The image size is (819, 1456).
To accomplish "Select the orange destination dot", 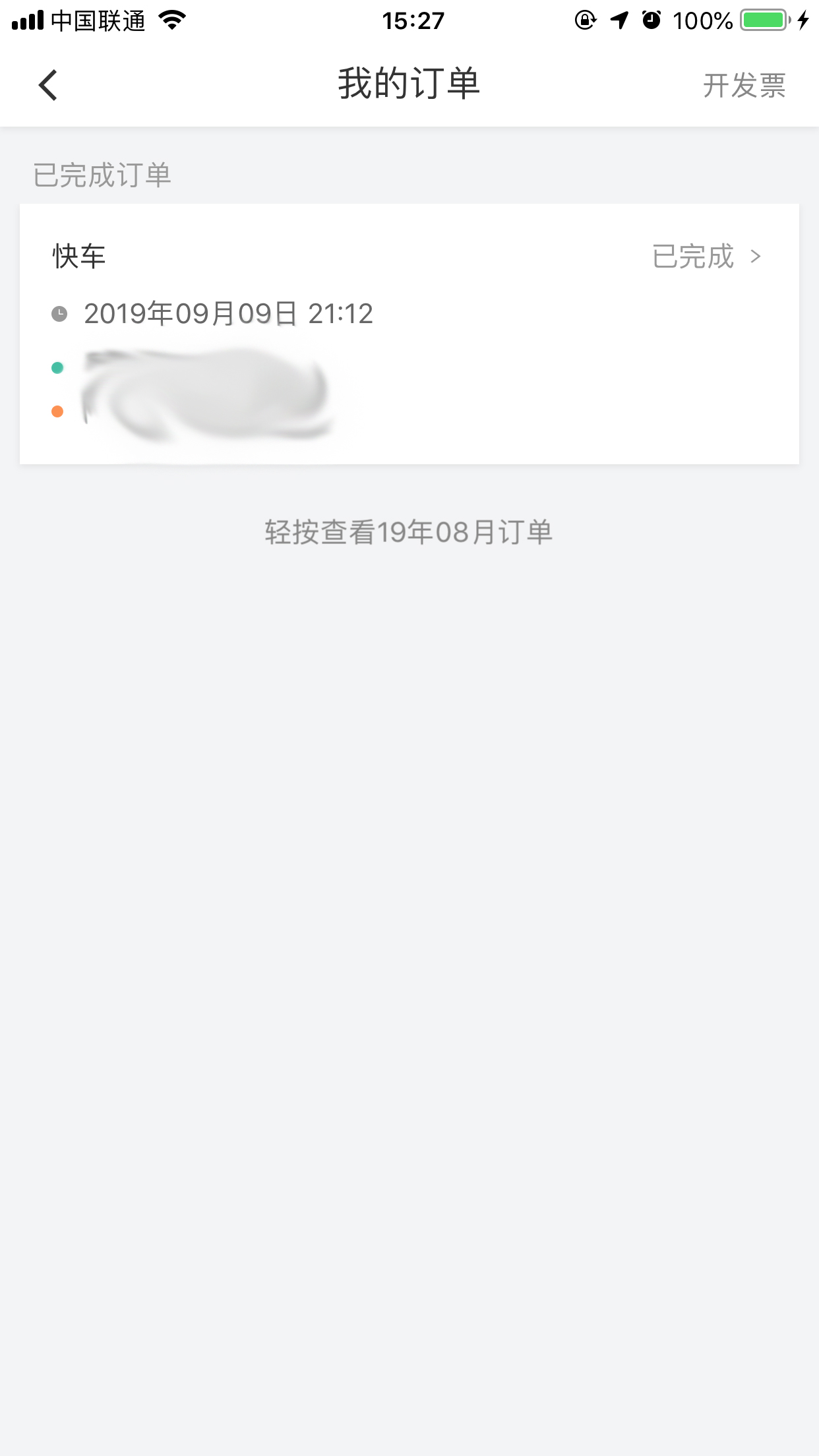I will pyautogui.click(x=58, y=411).
